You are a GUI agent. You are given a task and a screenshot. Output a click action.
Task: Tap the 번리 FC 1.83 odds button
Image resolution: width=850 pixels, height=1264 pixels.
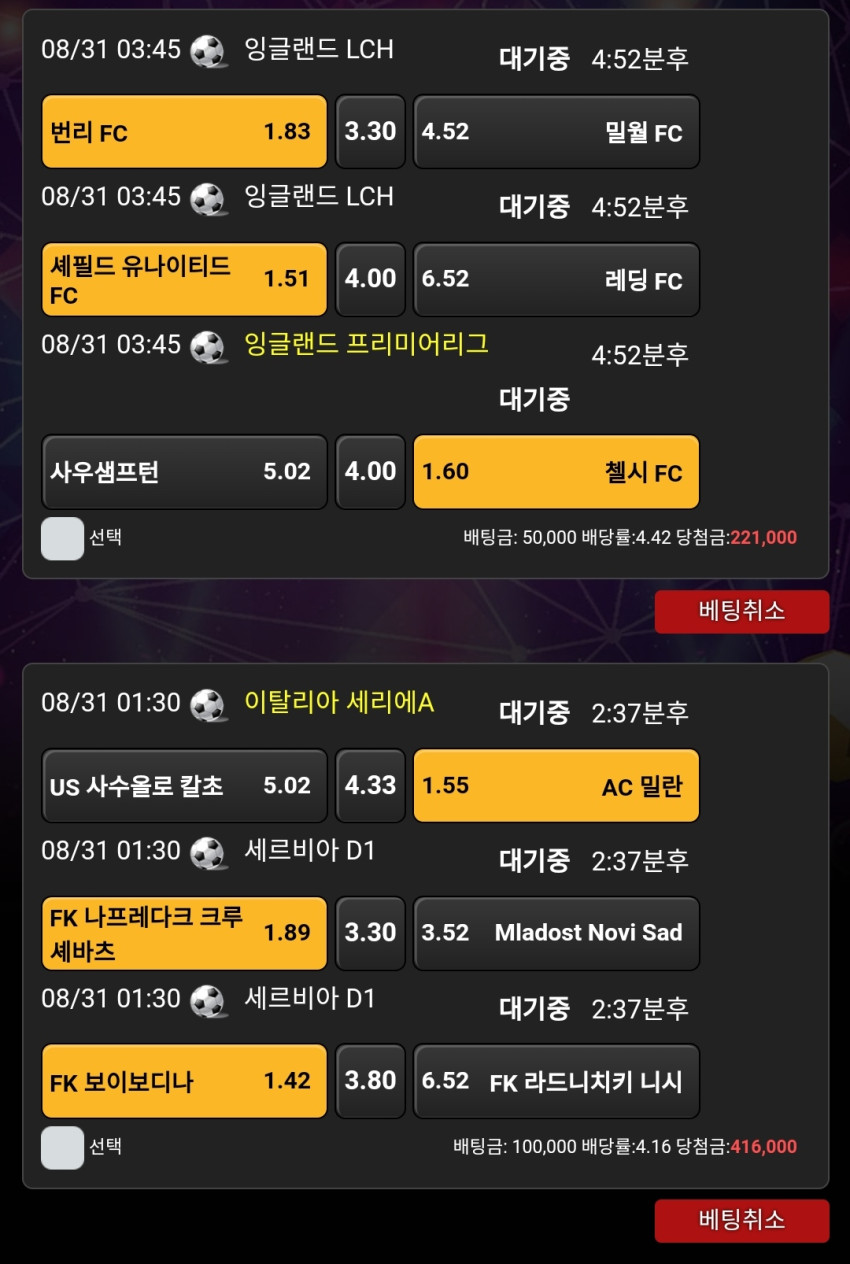[x=184, y=131]
